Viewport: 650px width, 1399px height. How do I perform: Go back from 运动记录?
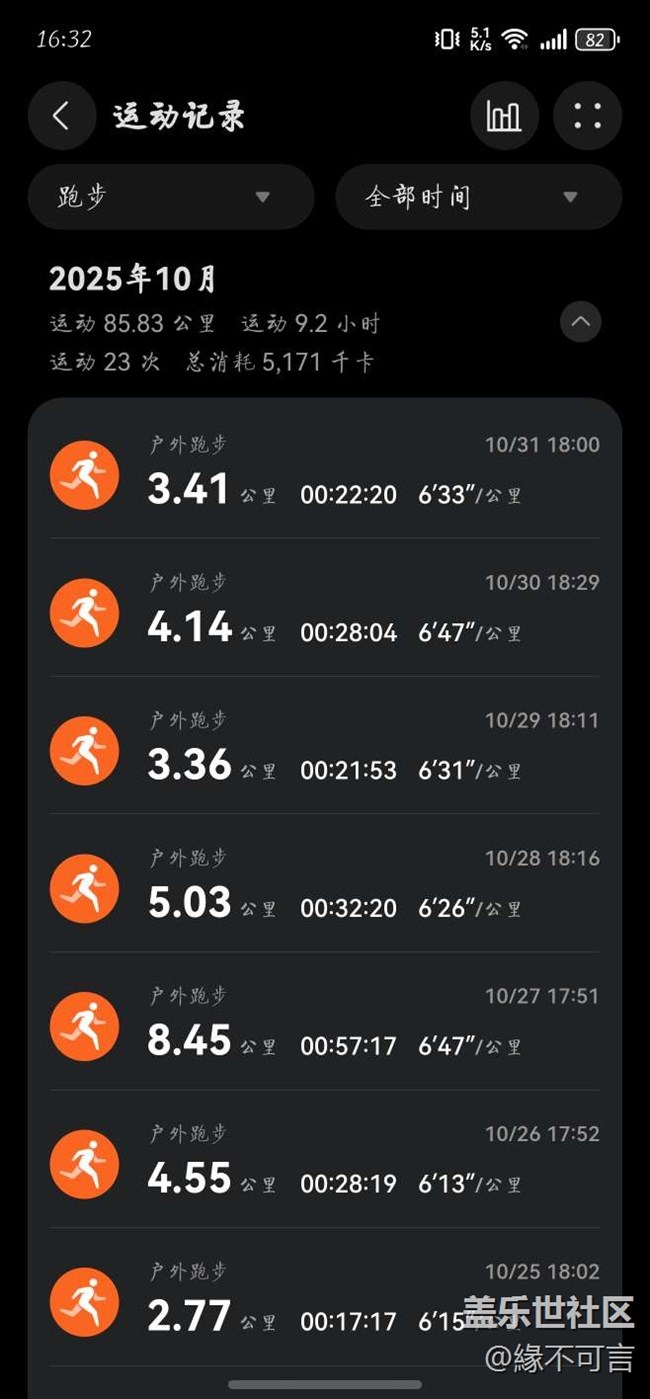click(x=61, y=116)
